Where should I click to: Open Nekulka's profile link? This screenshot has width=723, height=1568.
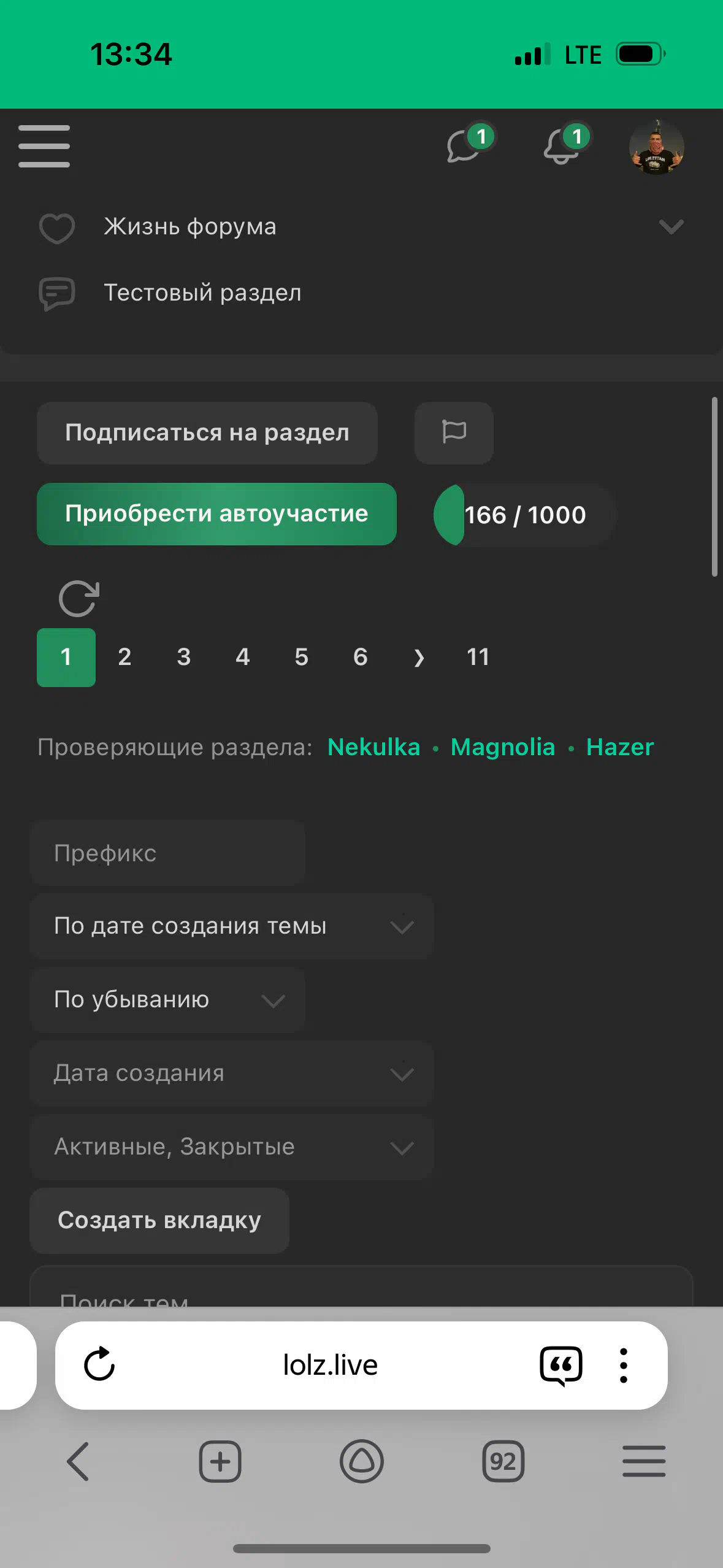pos(374,747)
